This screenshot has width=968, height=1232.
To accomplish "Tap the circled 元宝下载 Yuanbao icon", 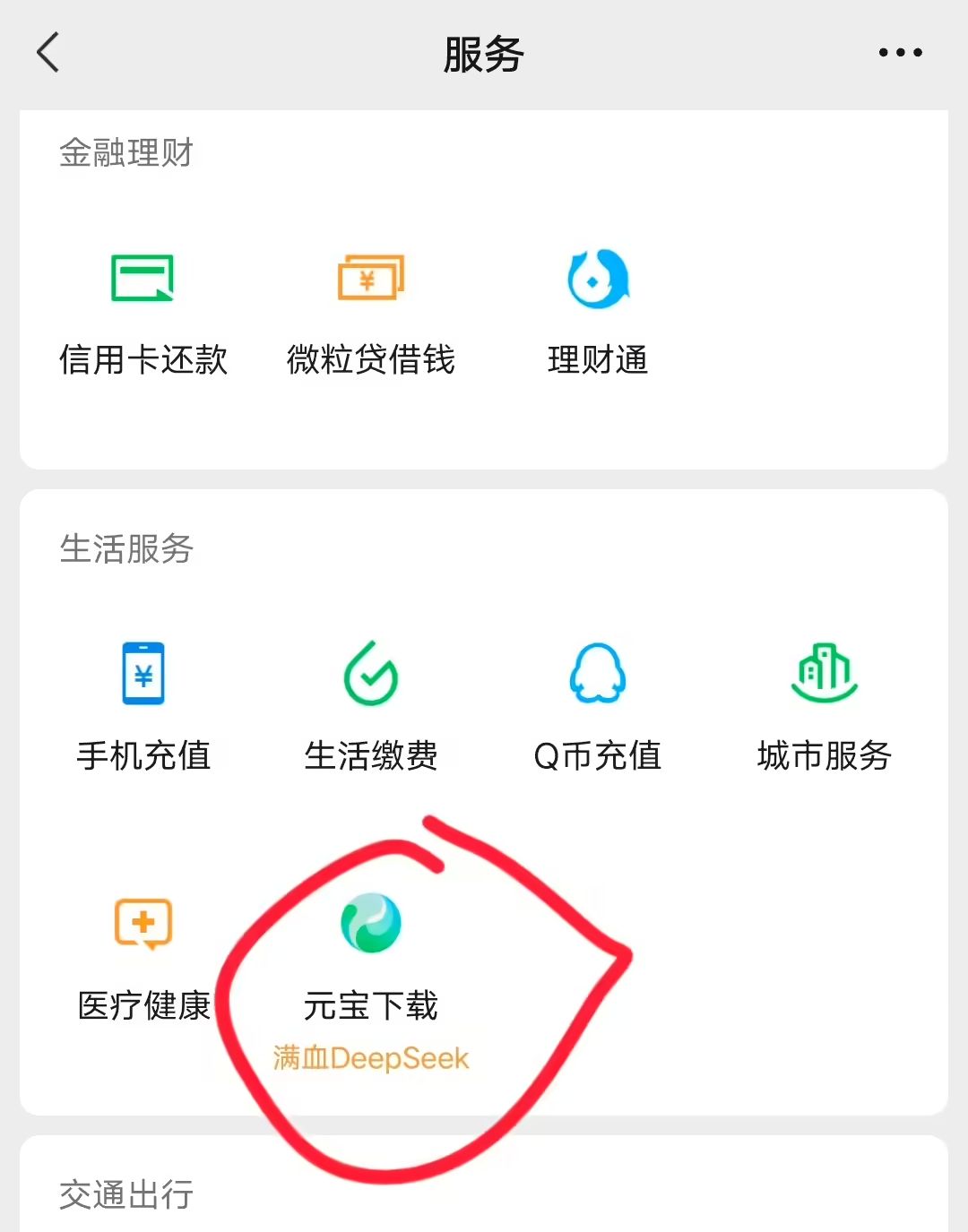I will coord(370,924).
